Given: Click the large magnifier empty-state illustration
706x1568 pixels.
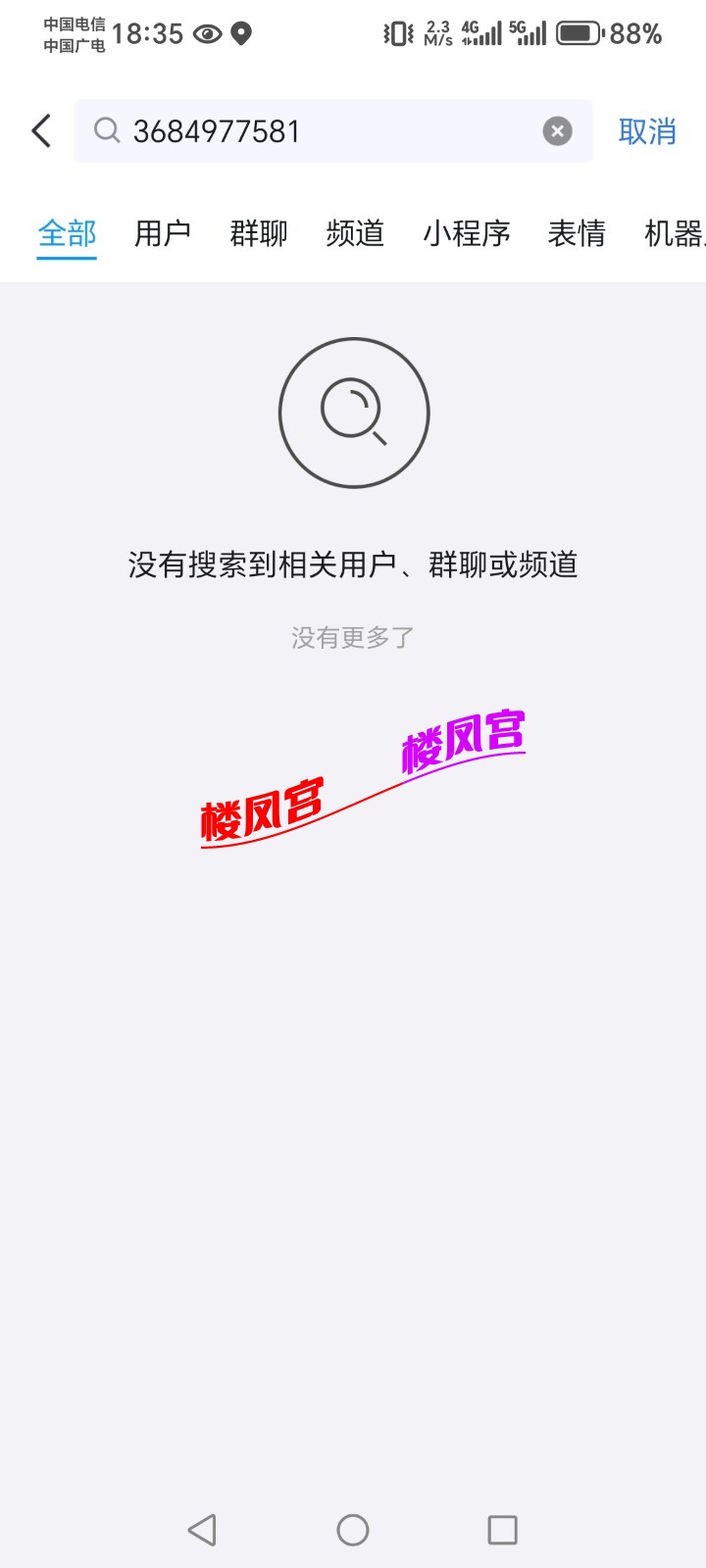Looking at the screenshot, I should pyautogui.click(x=355, y=414).
